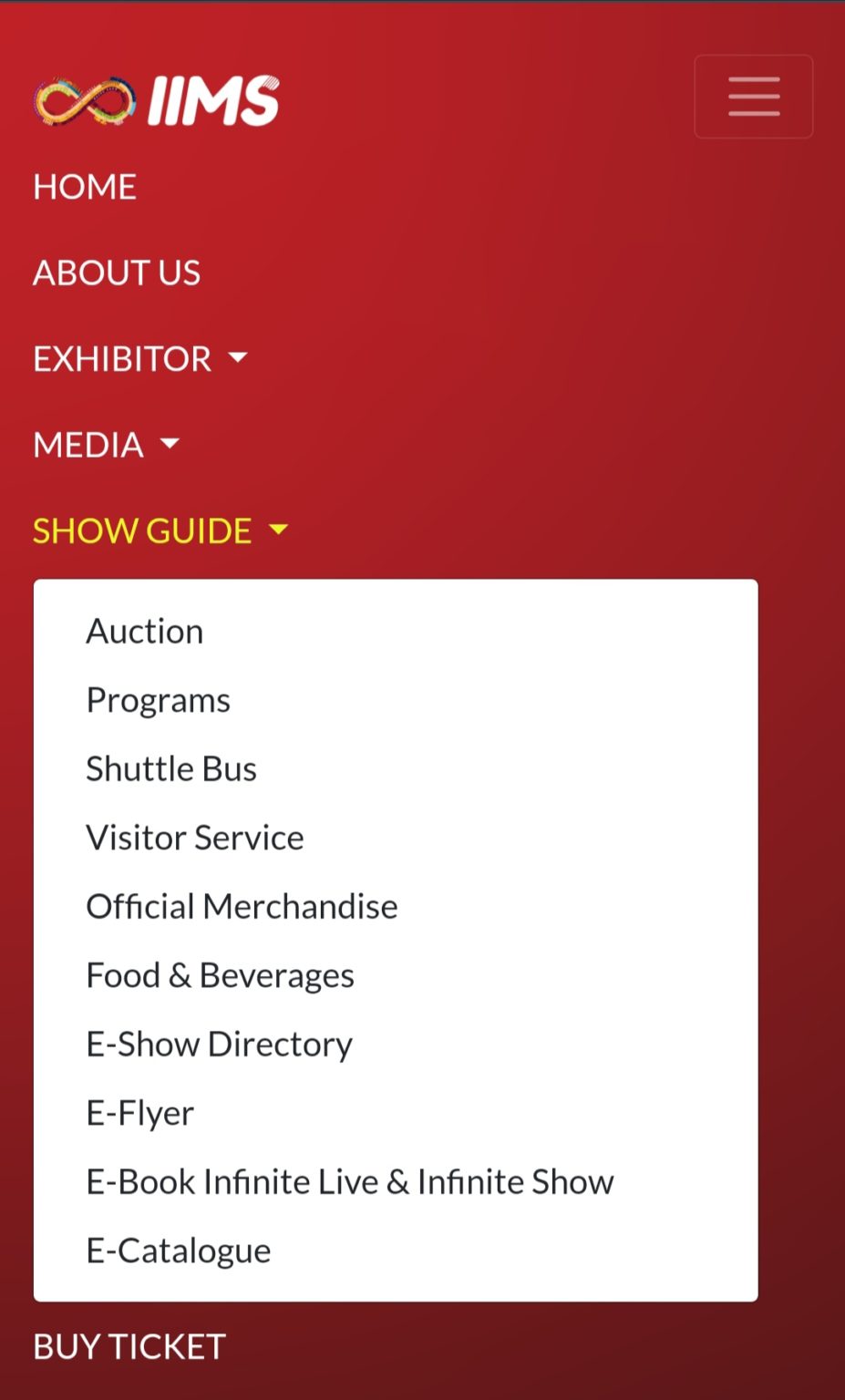
Task: Select Auction from Show Guide
Action: point(145,632)
